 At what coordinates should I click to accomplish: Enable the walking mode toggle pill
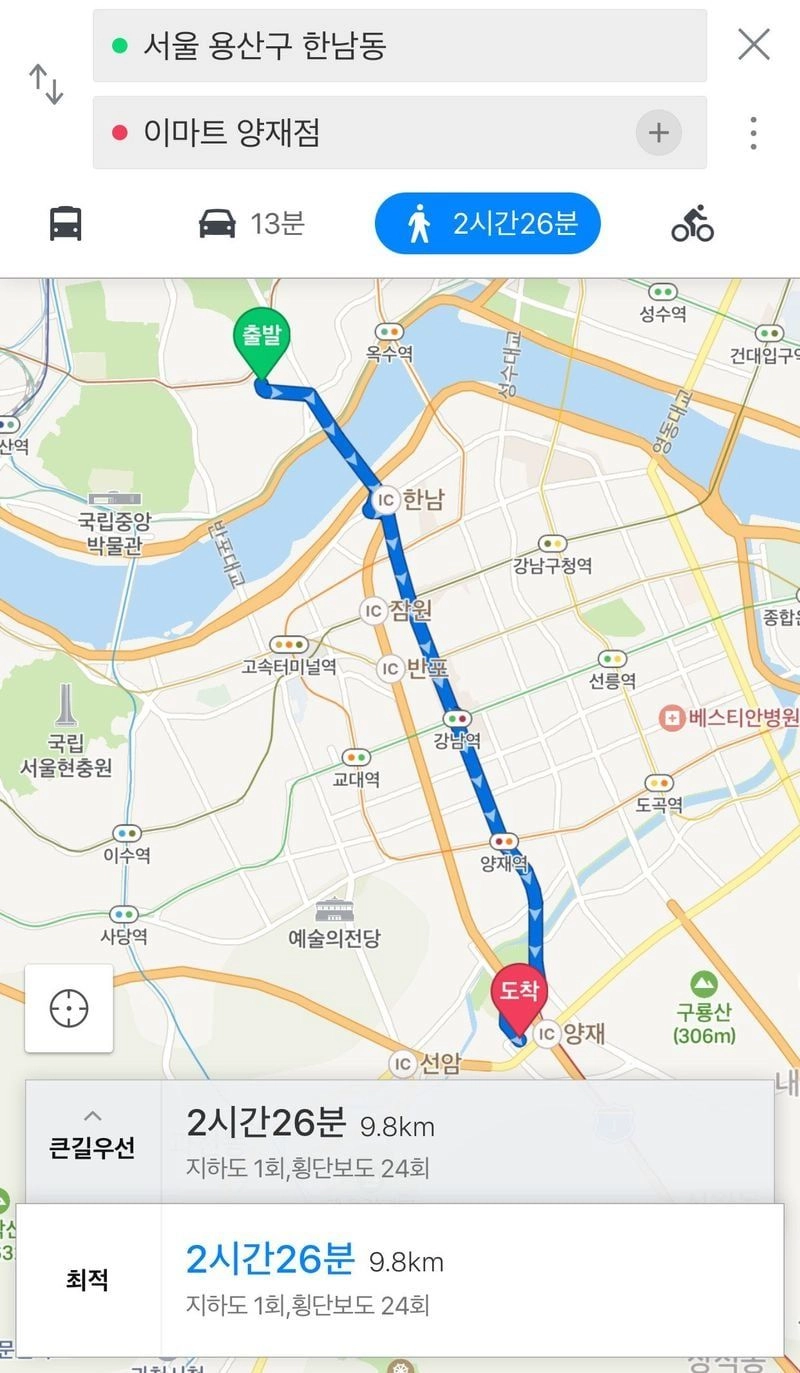(x=487, y=223)
